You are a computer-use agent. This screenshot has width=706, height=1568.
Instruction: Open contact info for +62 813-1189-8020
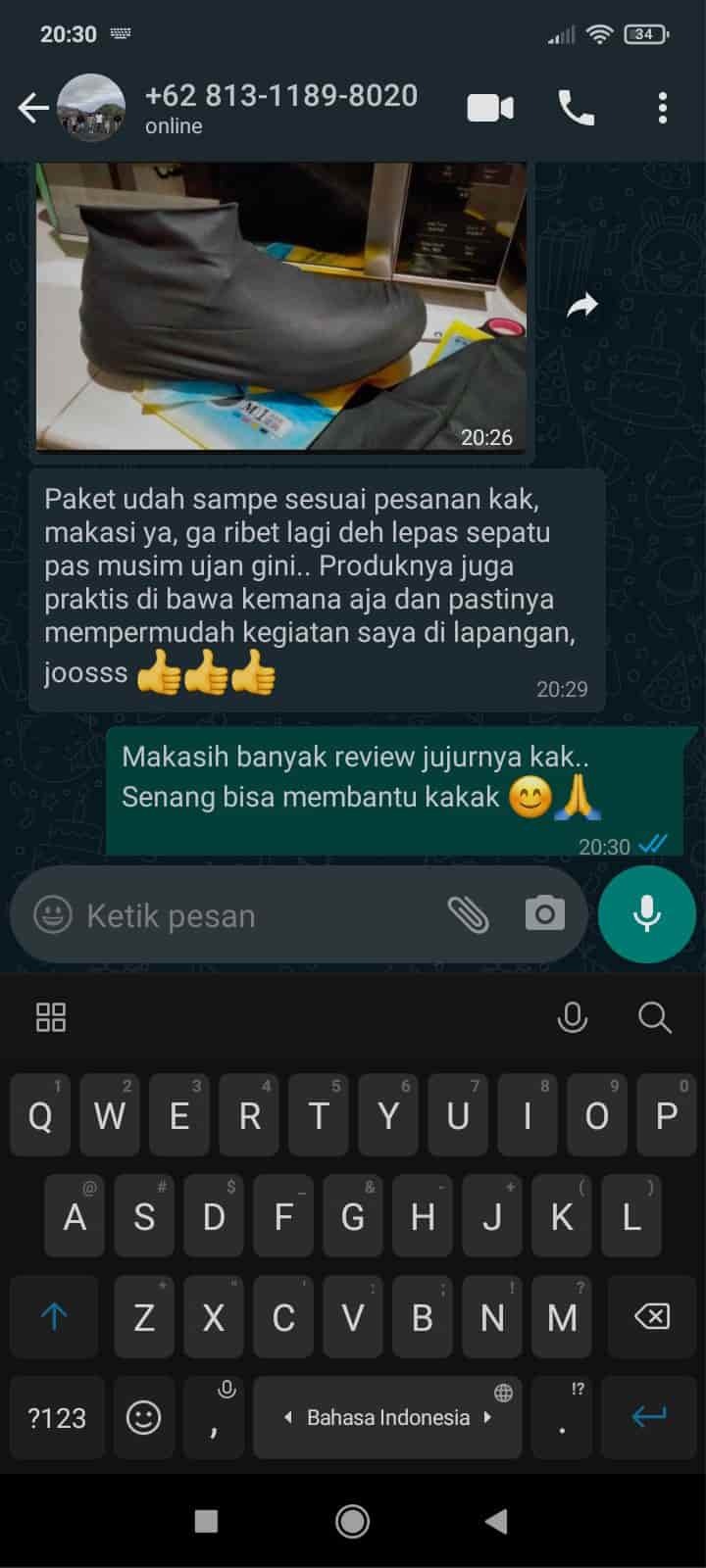click(x=280, y=108)
